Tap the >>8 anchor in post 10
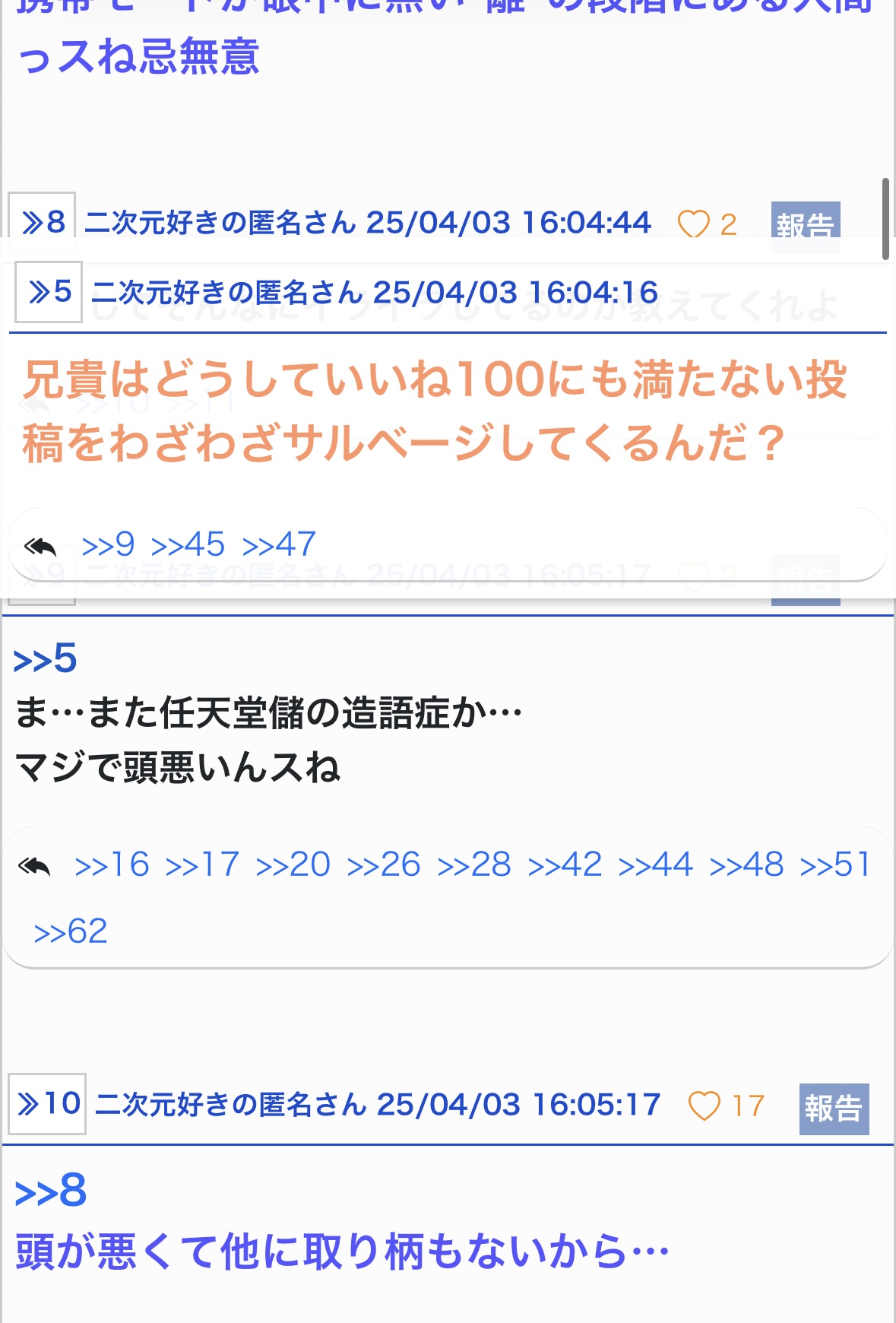Viewport: 896px width, 1323px height. coord(51,1191)
